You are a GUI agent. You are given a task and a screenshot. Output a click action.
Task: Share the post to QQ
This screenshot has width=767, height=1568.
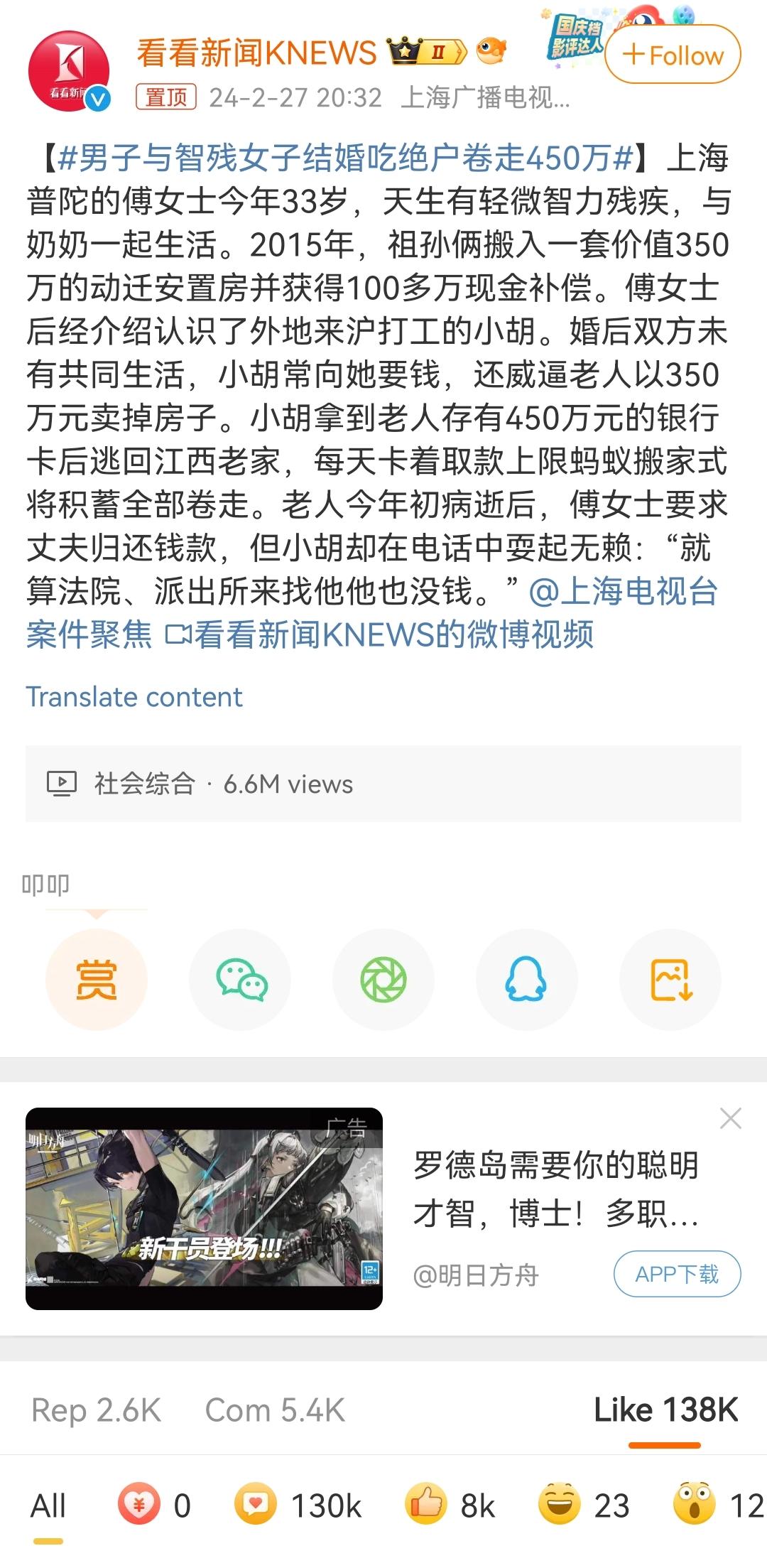(x=526, y=979)
